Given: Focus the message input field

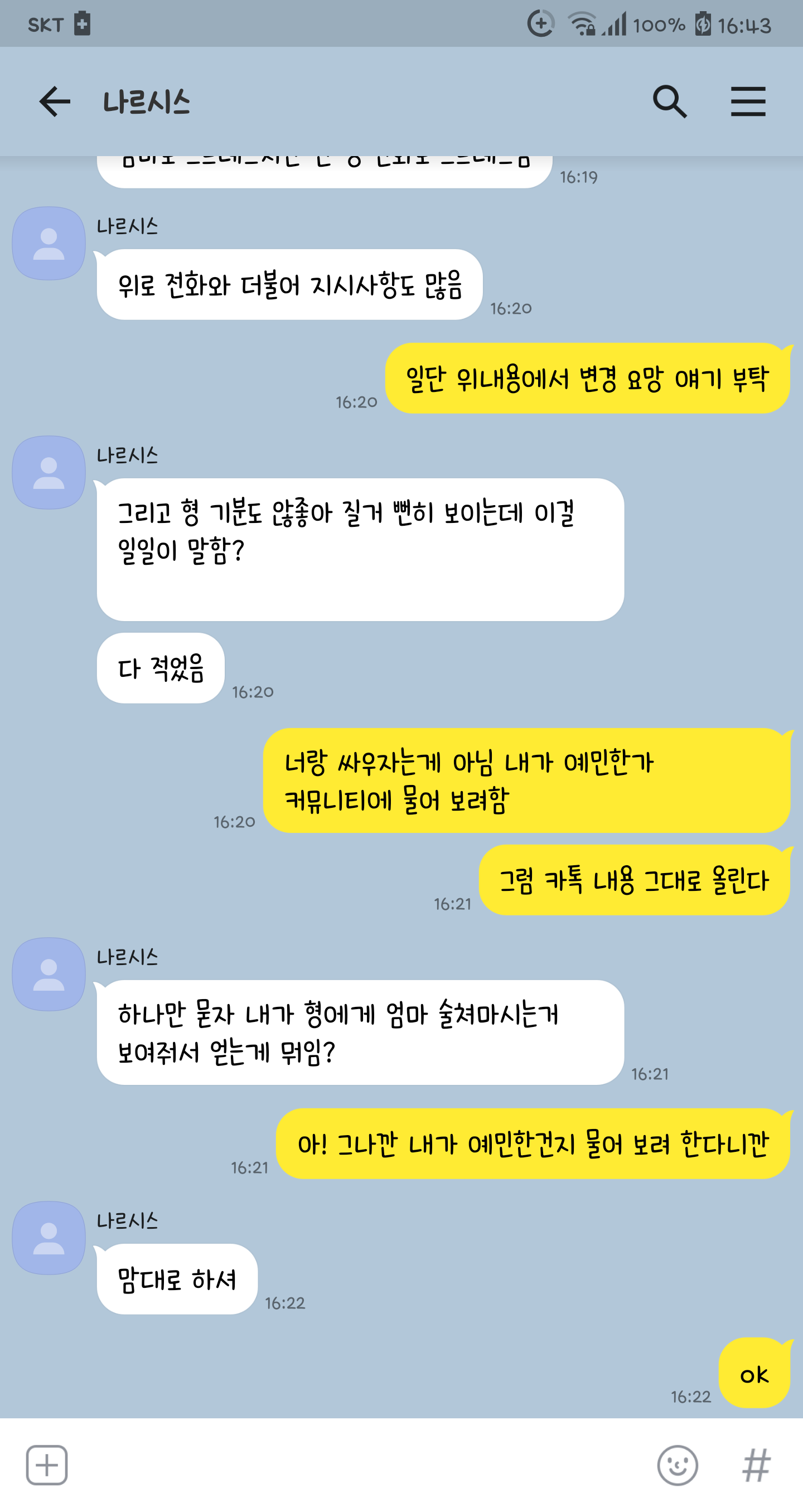Looking at the screenshot, I should click(361, 1465).
